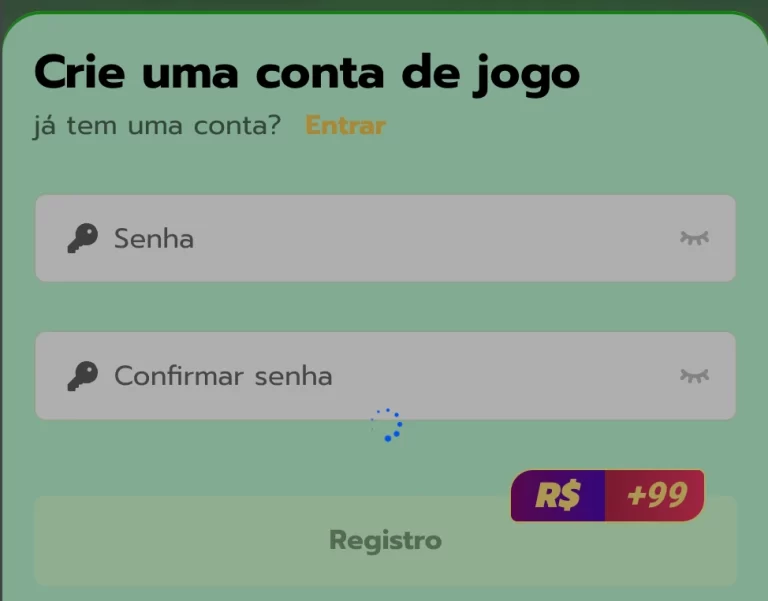Tap the Entrar link to log in
The image size is (768, 601).
345,126
